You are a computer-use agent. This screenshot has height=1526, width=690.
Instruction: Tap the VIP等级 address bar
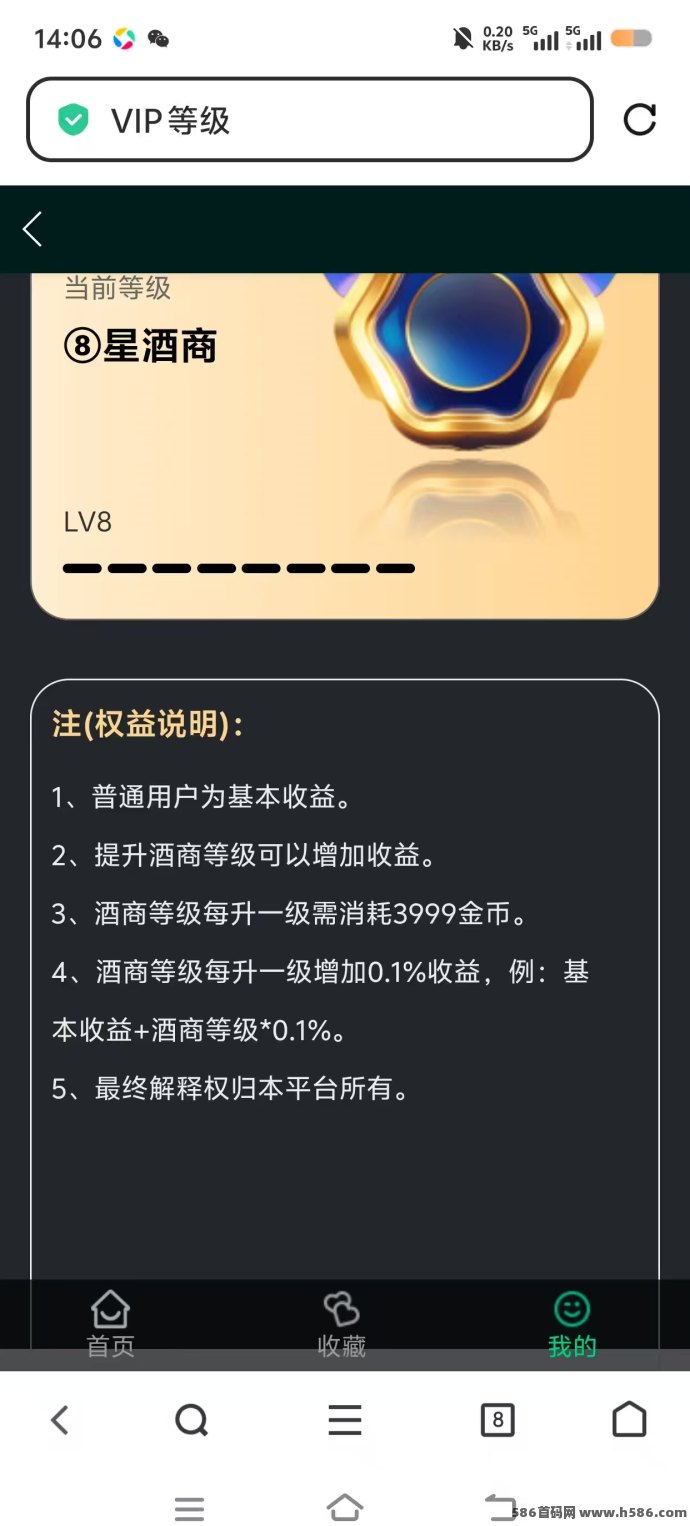click(x=310, y=120)
